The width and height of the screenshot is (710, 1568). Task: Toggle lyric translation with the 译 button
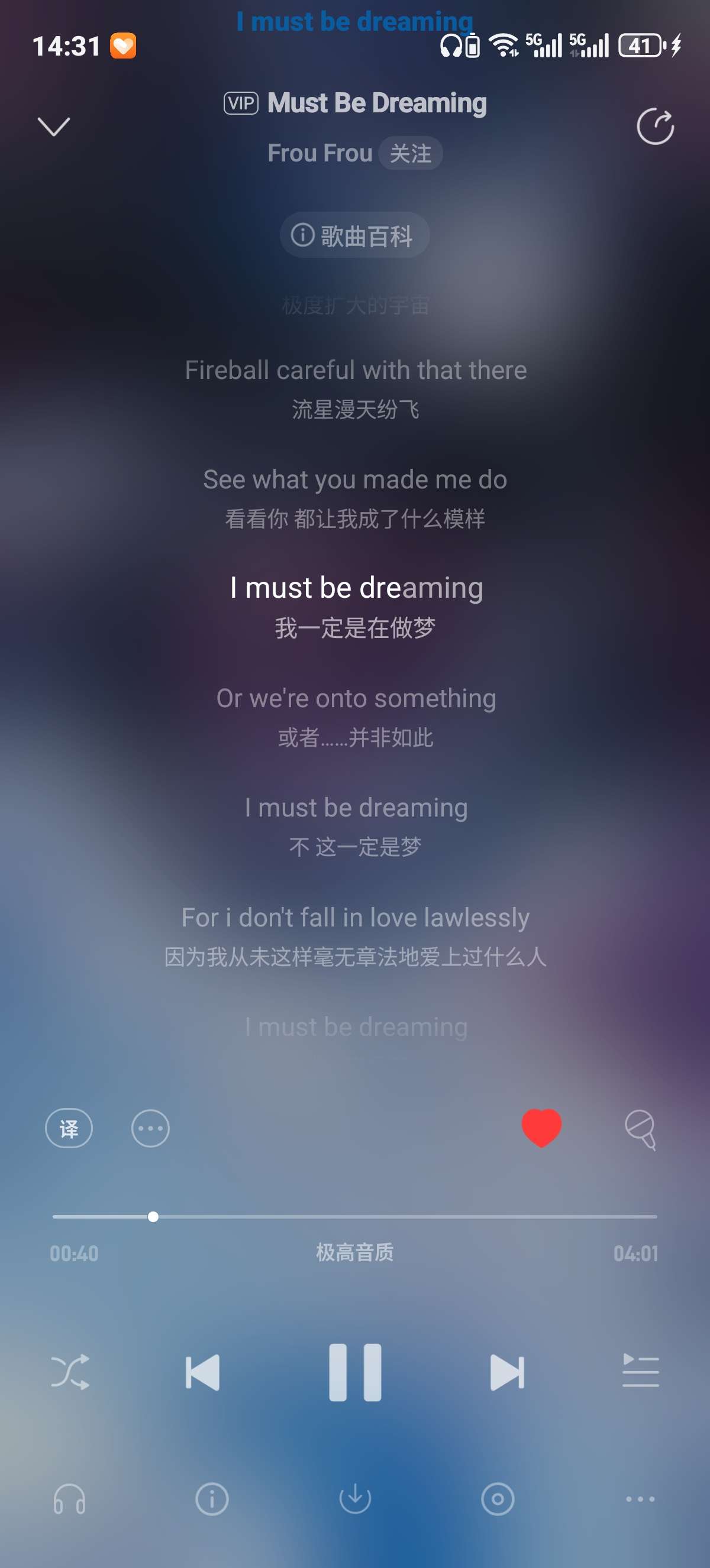(69, 1129)
